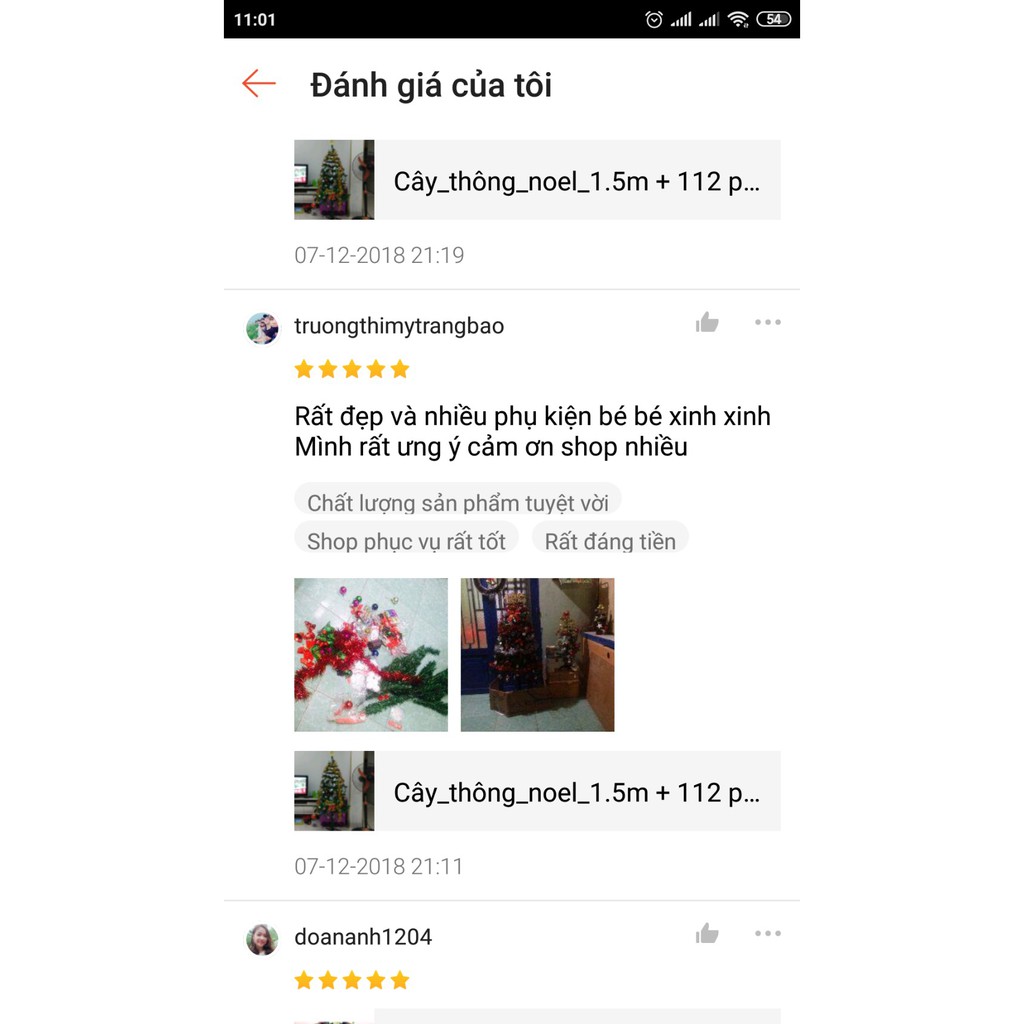View the review photo of decorated trees
1024x1024 pixels.
[537, 655]
